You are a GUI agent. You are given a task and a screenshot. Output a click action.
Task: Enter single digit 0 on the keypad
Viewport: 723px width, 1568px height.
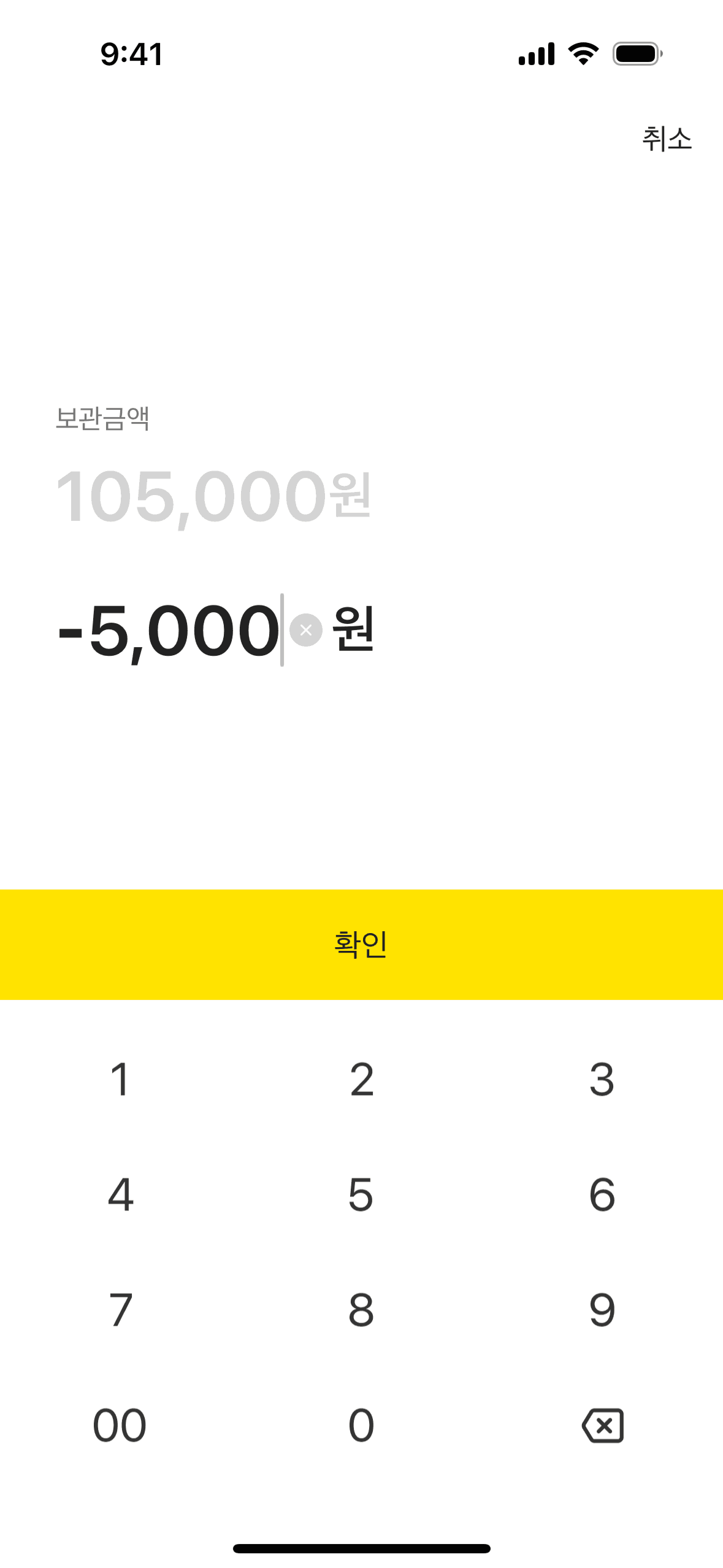[x=361, y=1425]
